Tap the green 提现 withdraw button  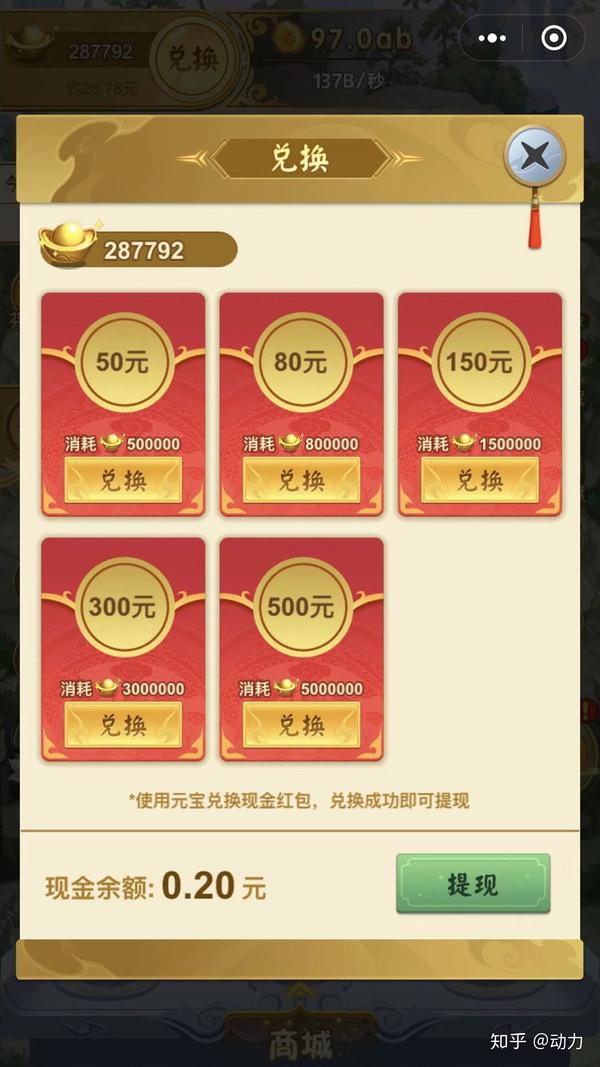point(473,884)
